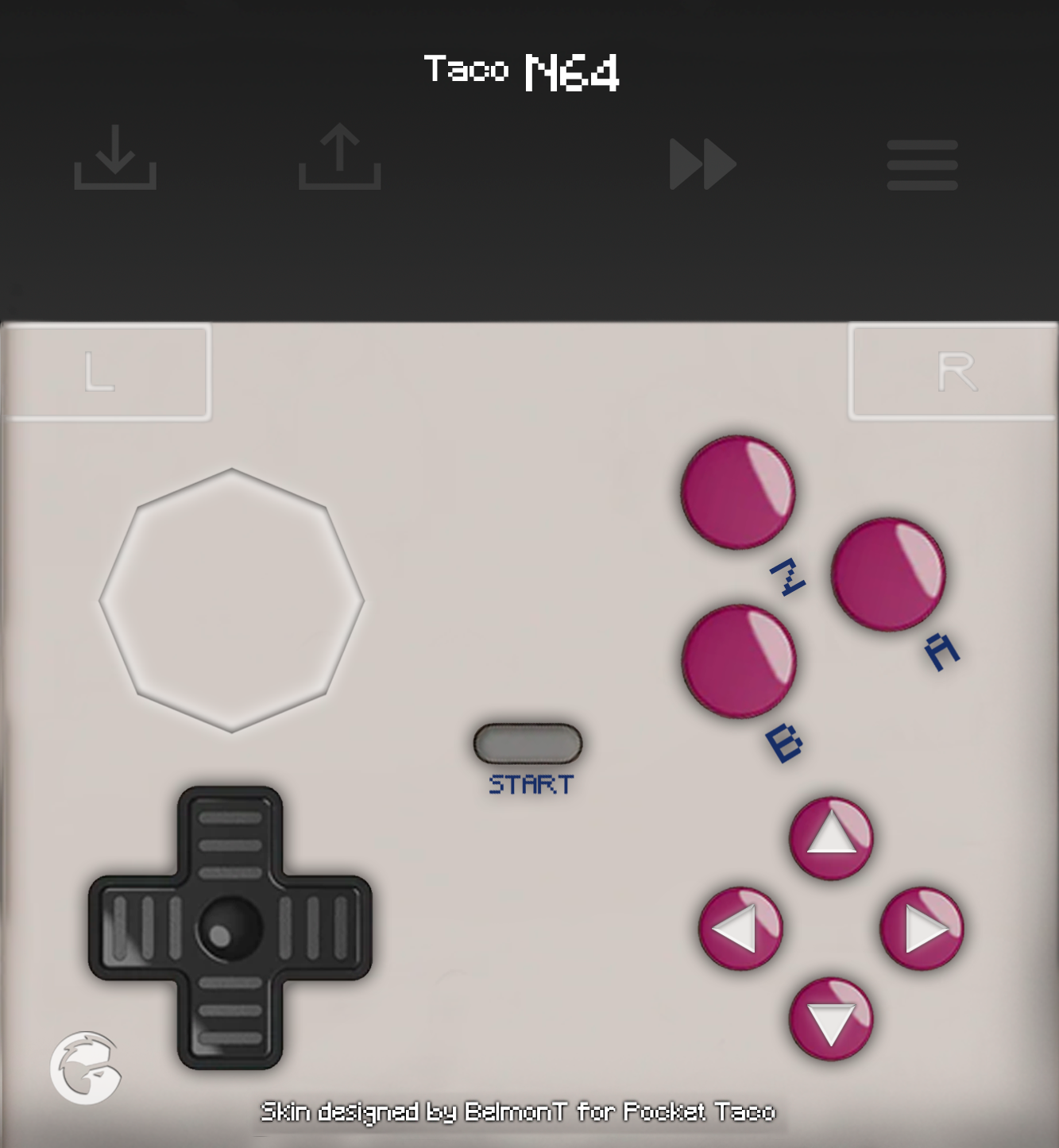This screenshot has height=1148, width=1059.
Task: Tap the load state upload icon
Action: (x=339, y=158)
